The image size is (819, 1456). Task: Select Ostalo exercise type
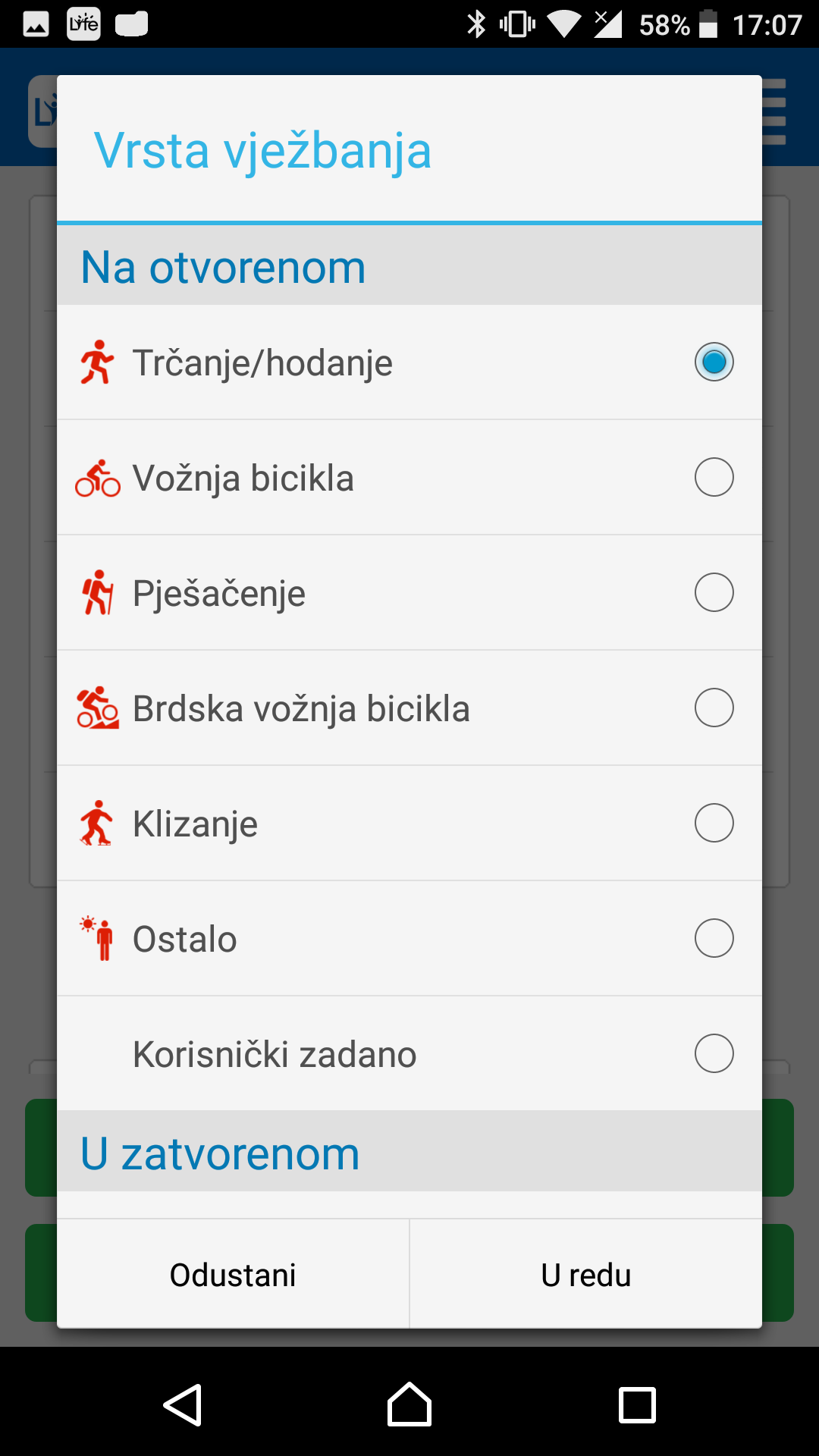coord(409,939)
